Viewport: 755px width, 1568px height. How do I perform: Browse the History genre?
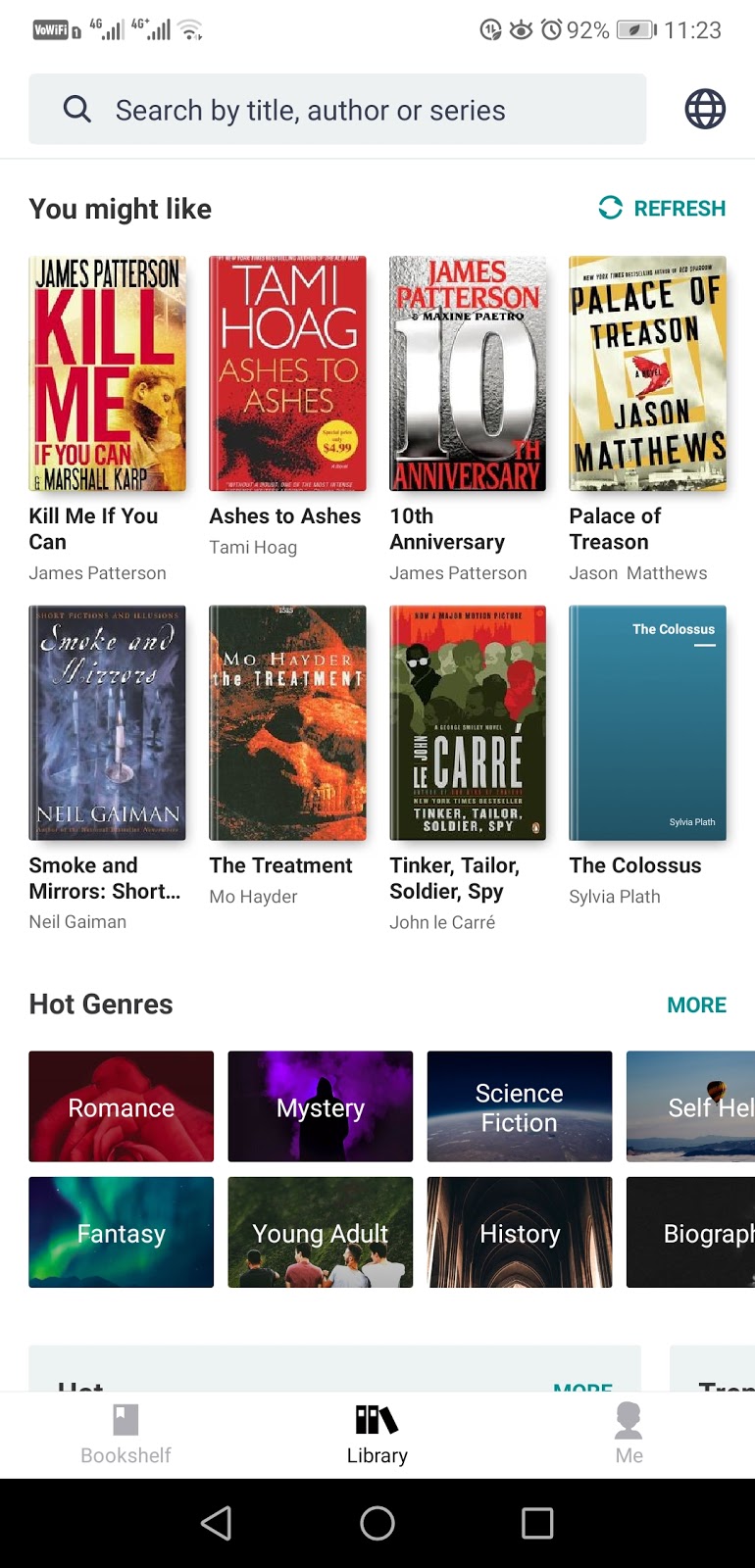(x=520, y=1232)
